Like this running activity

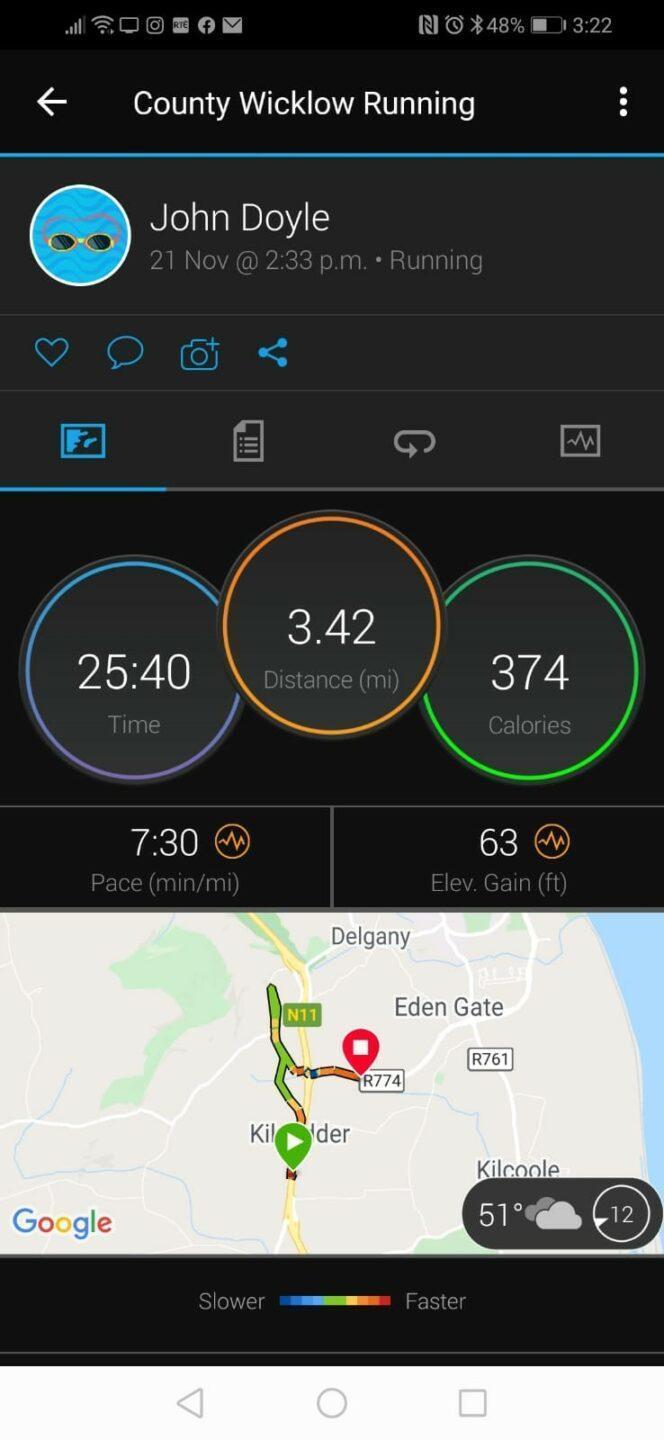pos(52,352)
